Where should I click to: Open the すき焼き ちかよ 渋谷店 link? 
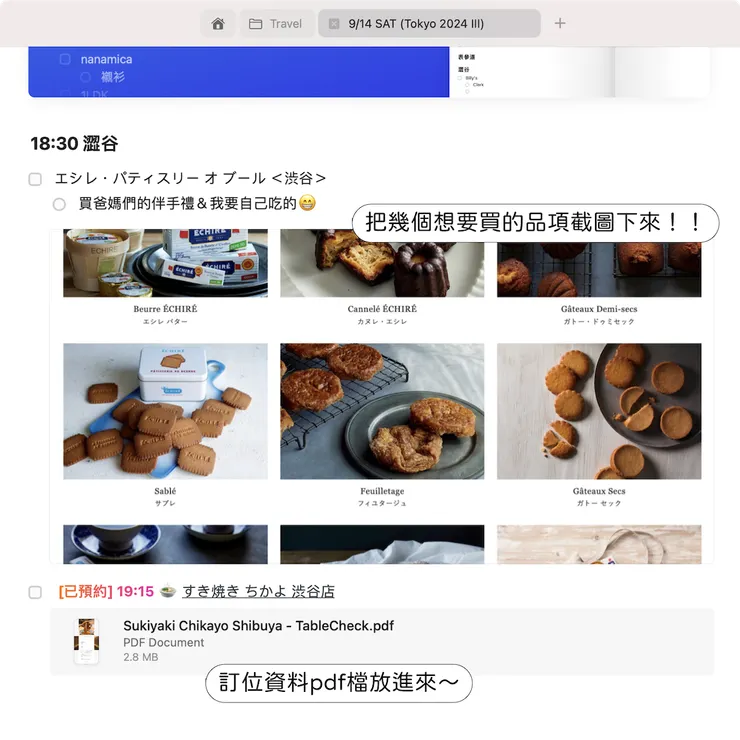point(258,592)
